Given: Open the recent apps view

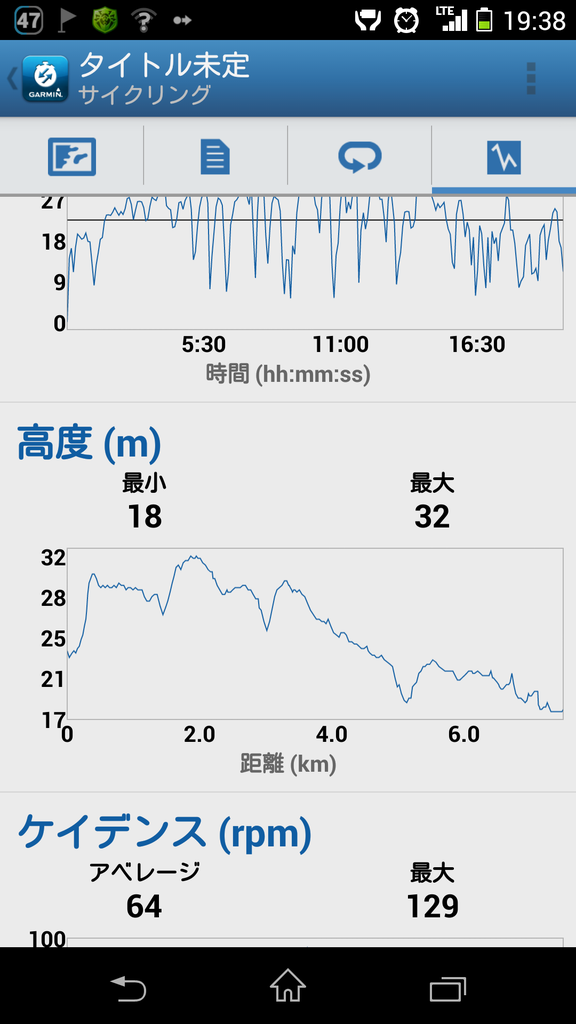Looking at the screenshot, I should click(x=448, y=987).
